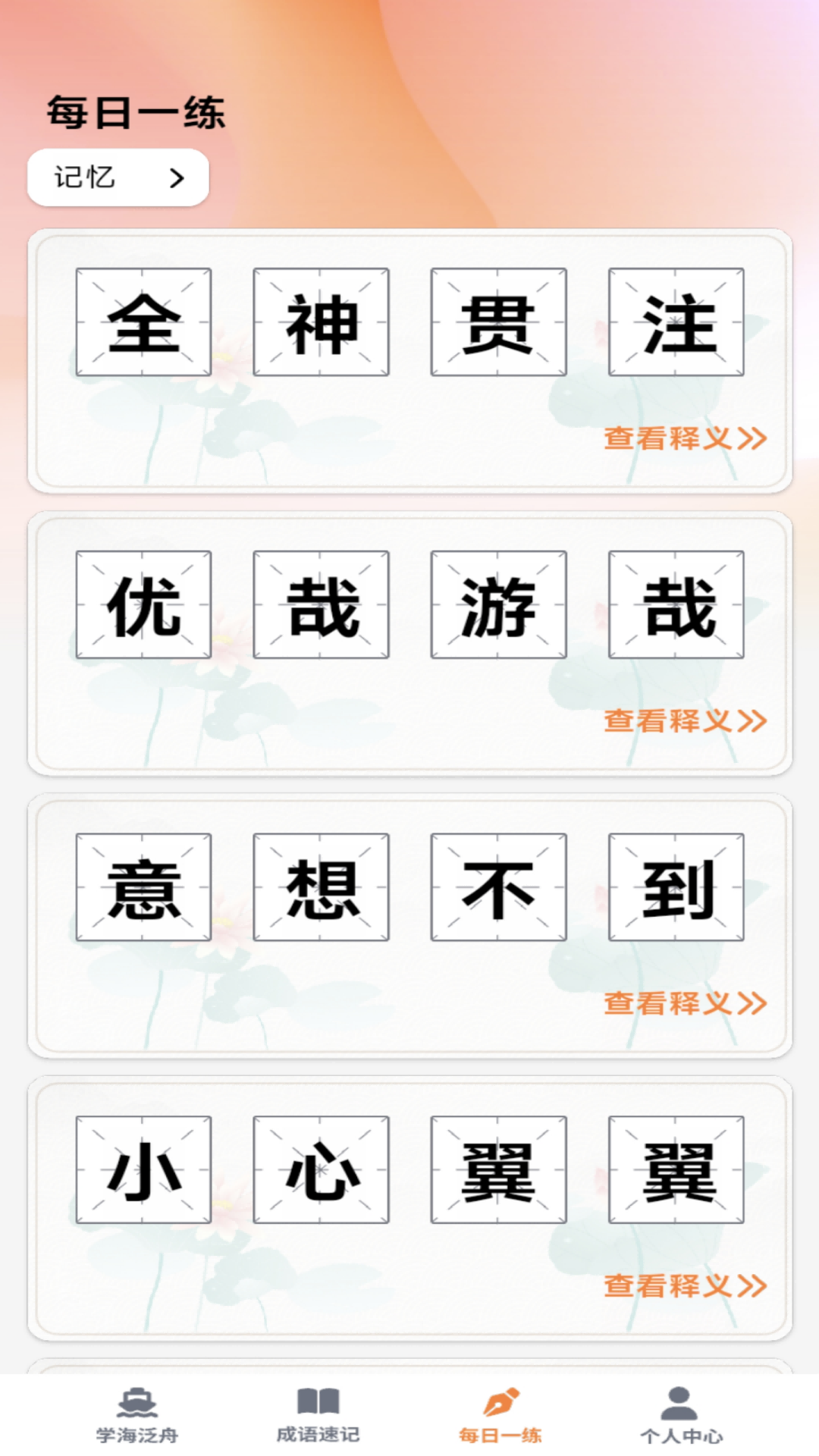This screenshot has width=819, height=1456.
Task: Switch to the 成语速记 tab
Action: [318, 1415]
